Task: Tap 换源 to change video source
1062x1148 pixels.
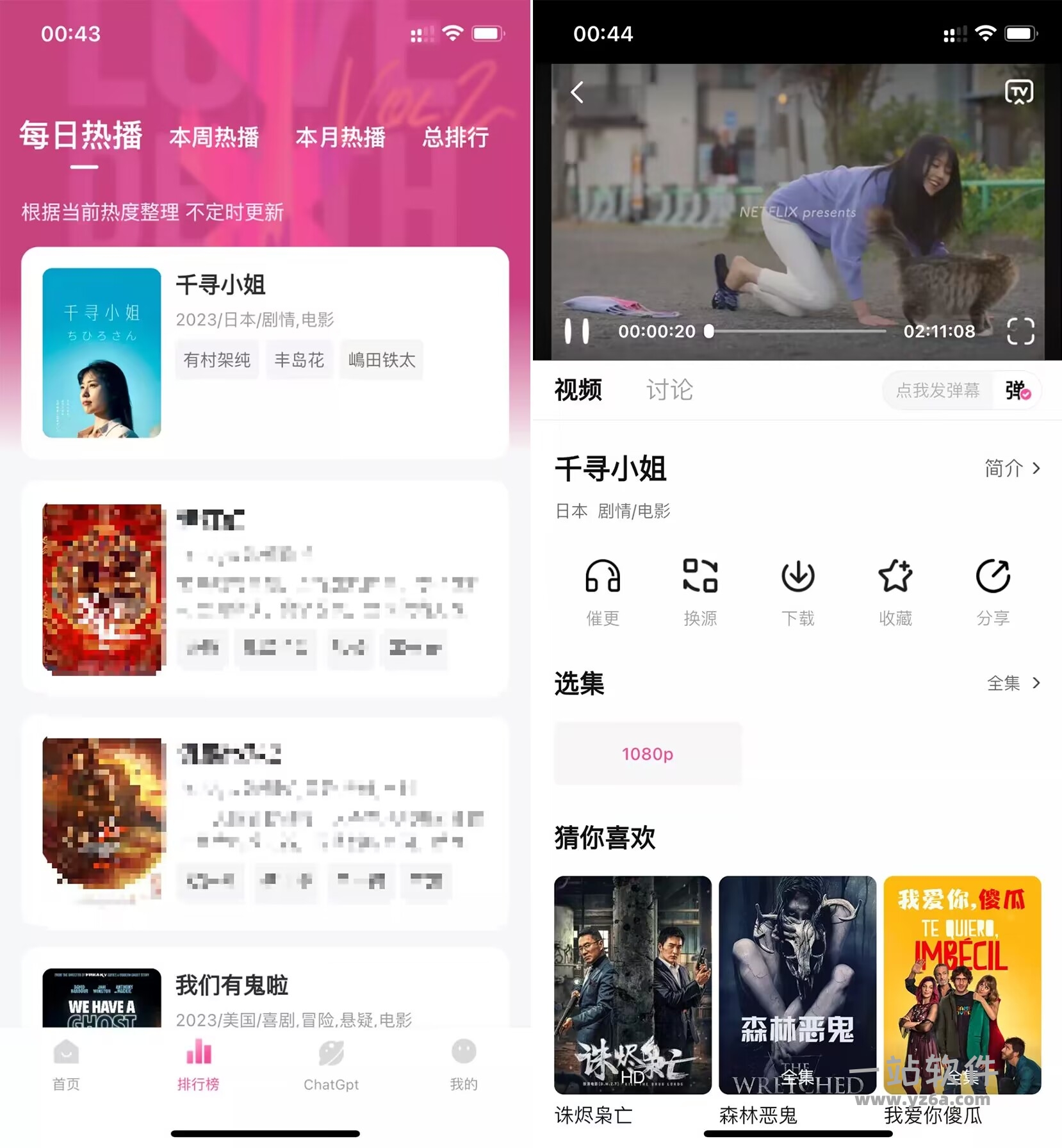Action: coord(700,591)
